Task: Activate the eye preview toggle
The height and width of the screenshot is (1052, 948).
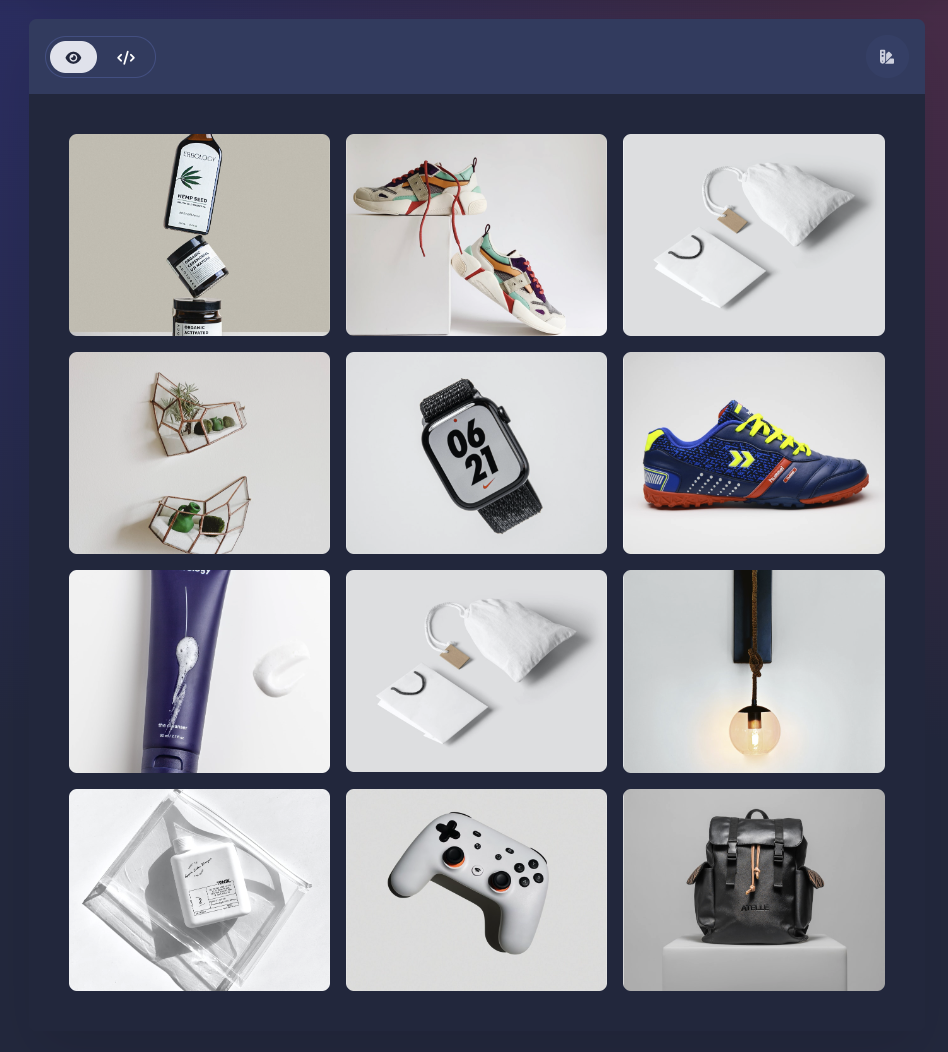Action: pyautogui.click(x=73, y=57)
